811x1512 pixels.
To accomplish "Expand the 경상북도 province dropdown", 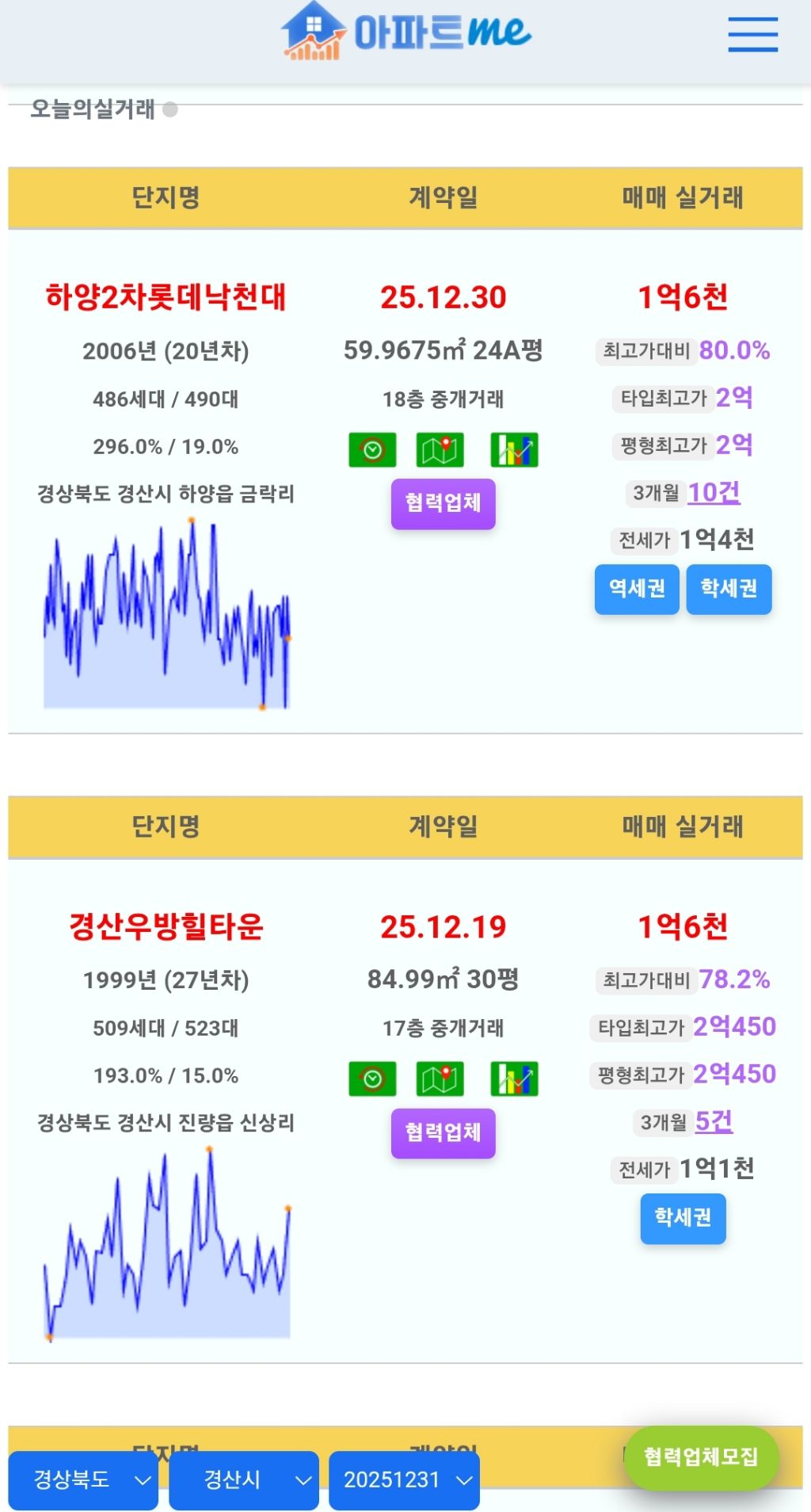I will point(83,1480).
